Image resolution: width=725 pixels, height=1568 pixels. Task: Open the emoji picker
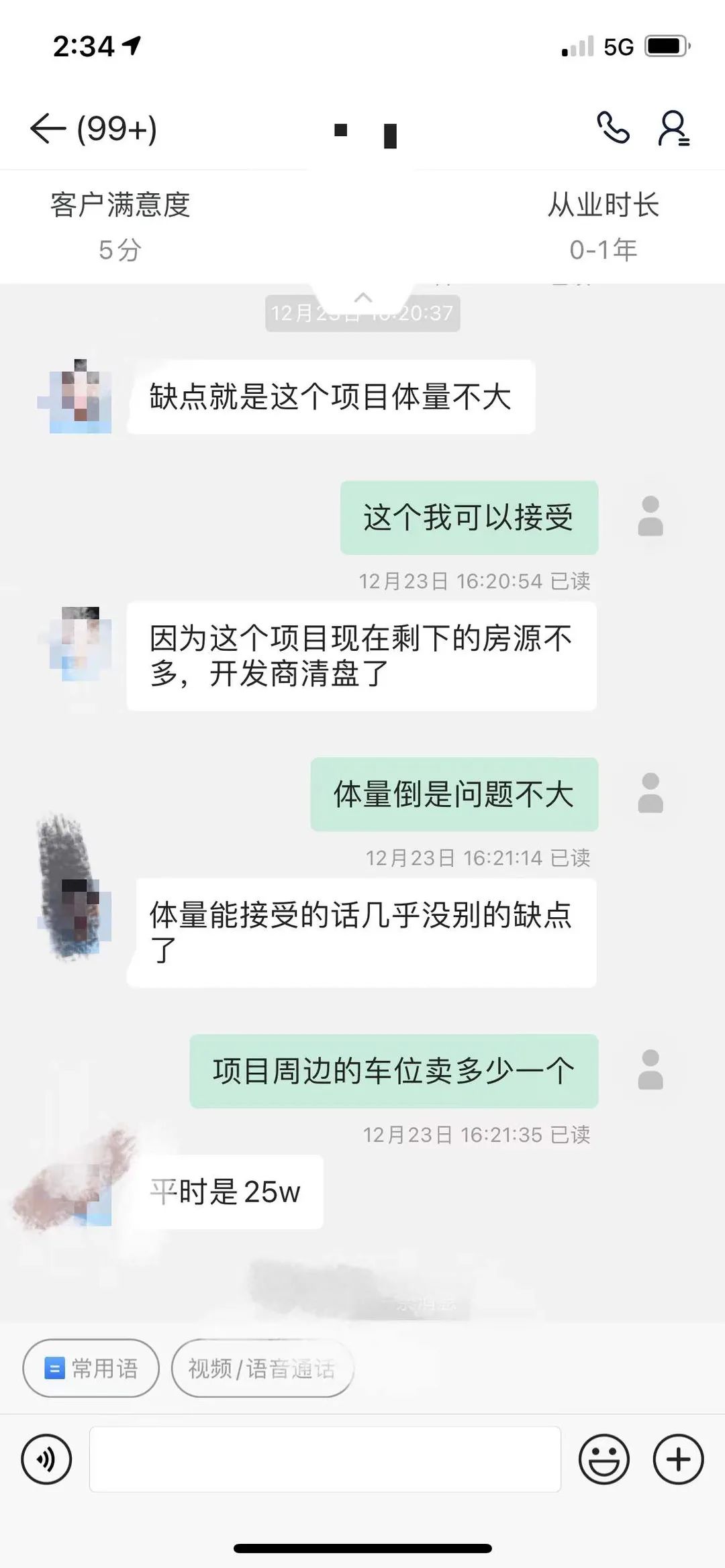(603, 1459)
